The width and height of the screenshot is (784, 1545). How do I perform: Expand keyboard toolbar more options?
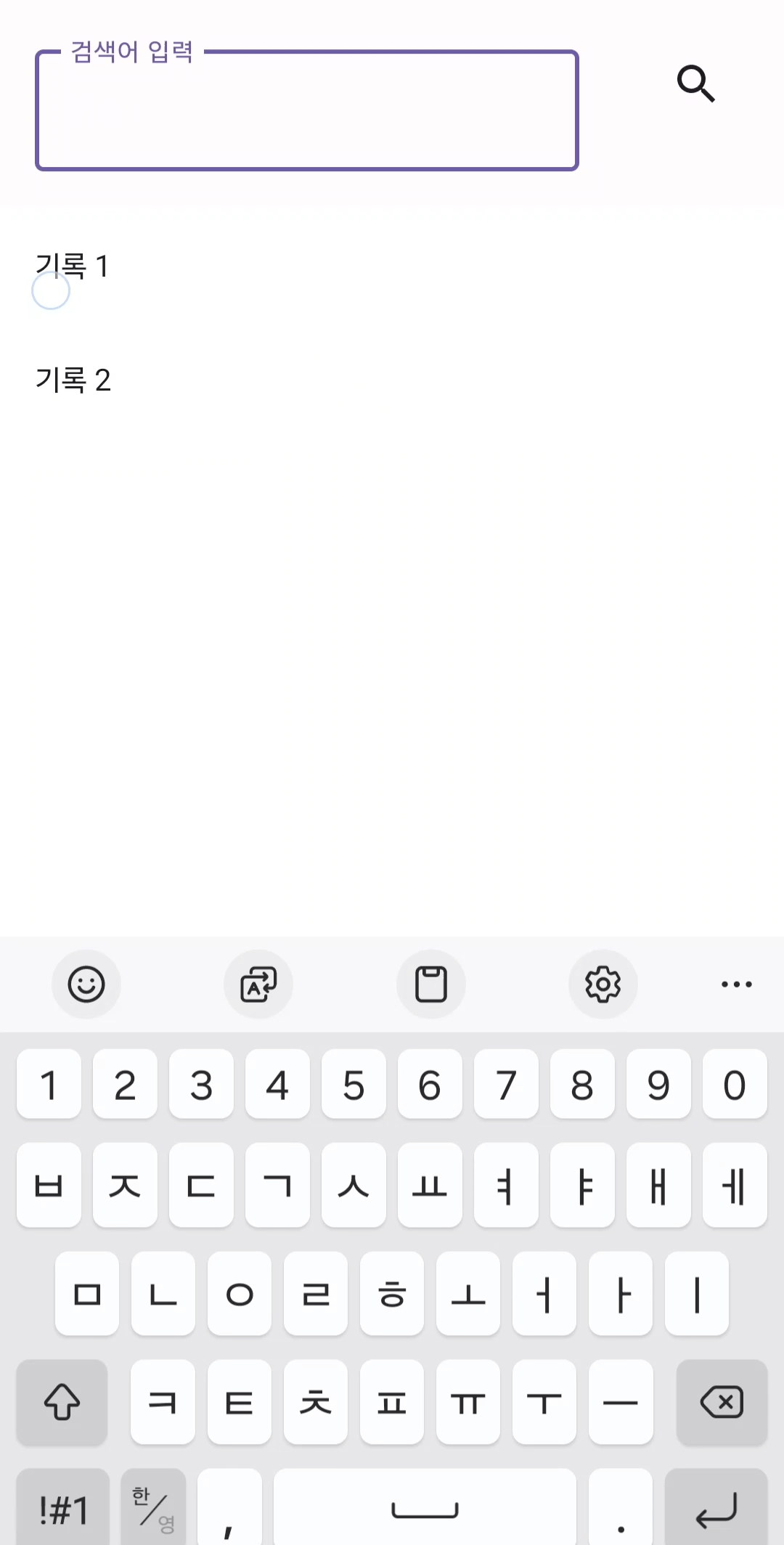tap(736, 985)
